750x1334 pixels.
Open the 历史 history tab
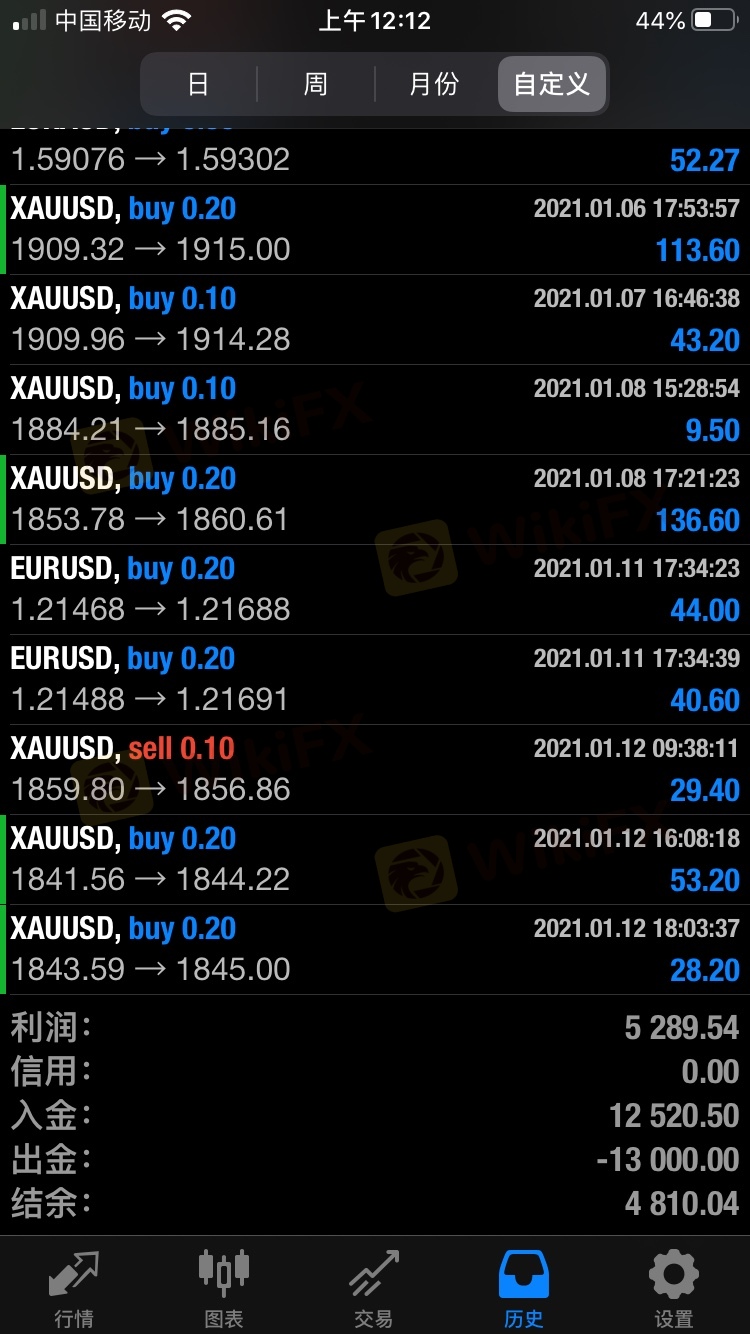tap(523, 1288)
